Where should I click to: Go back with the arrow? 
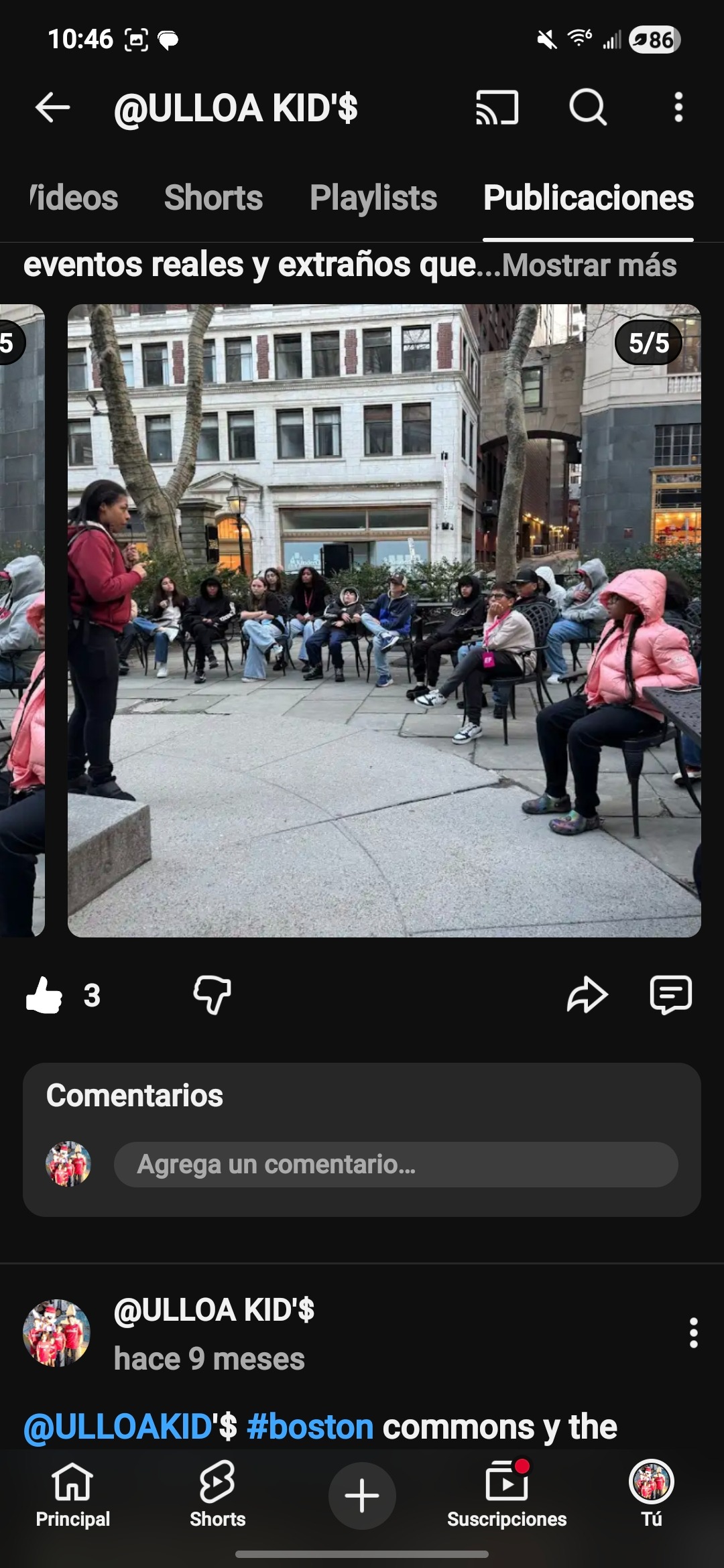coord(52,107)
